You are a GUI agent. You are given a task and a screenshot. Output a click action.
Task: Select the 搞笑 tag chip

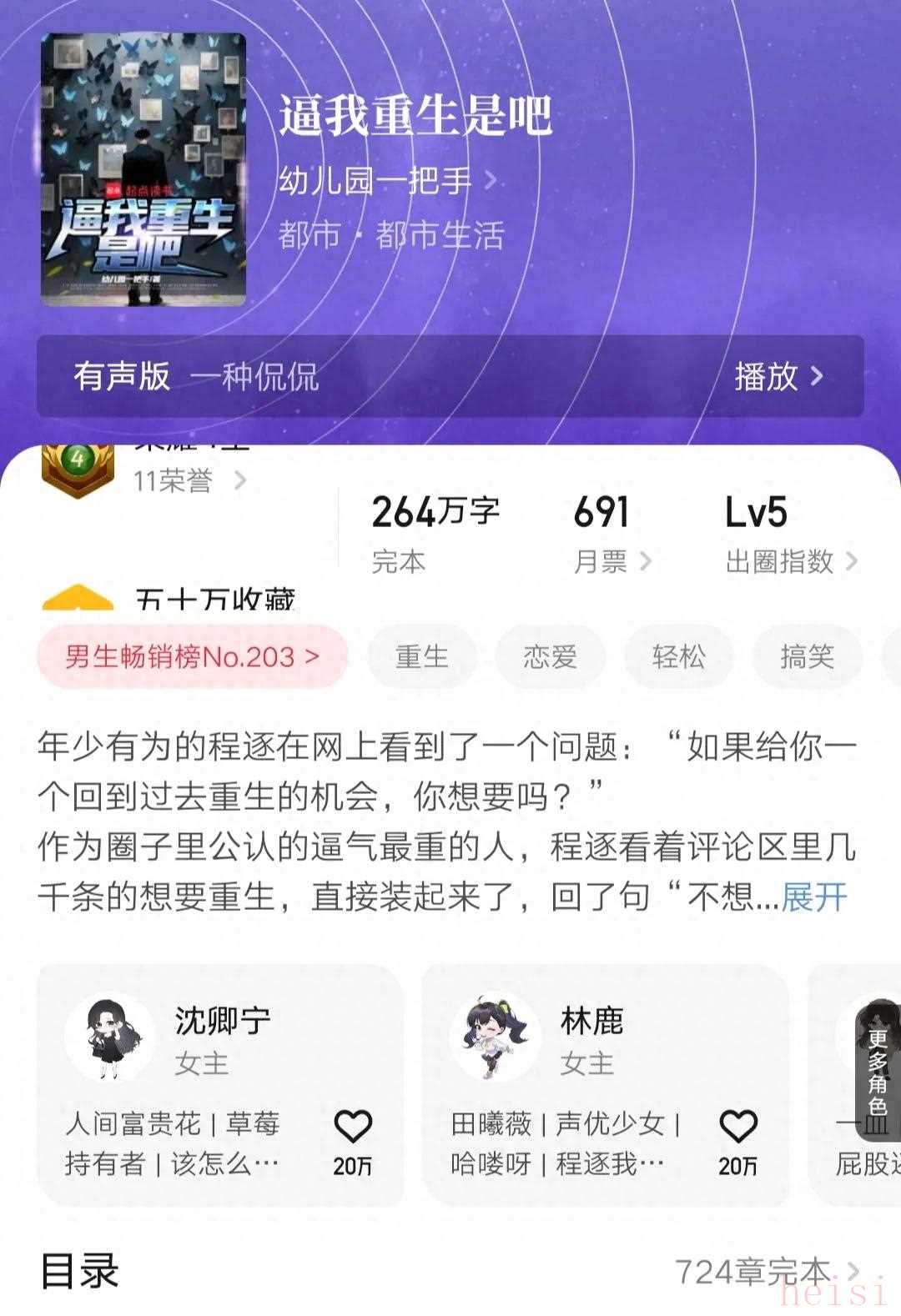click(x=807, y=657)
